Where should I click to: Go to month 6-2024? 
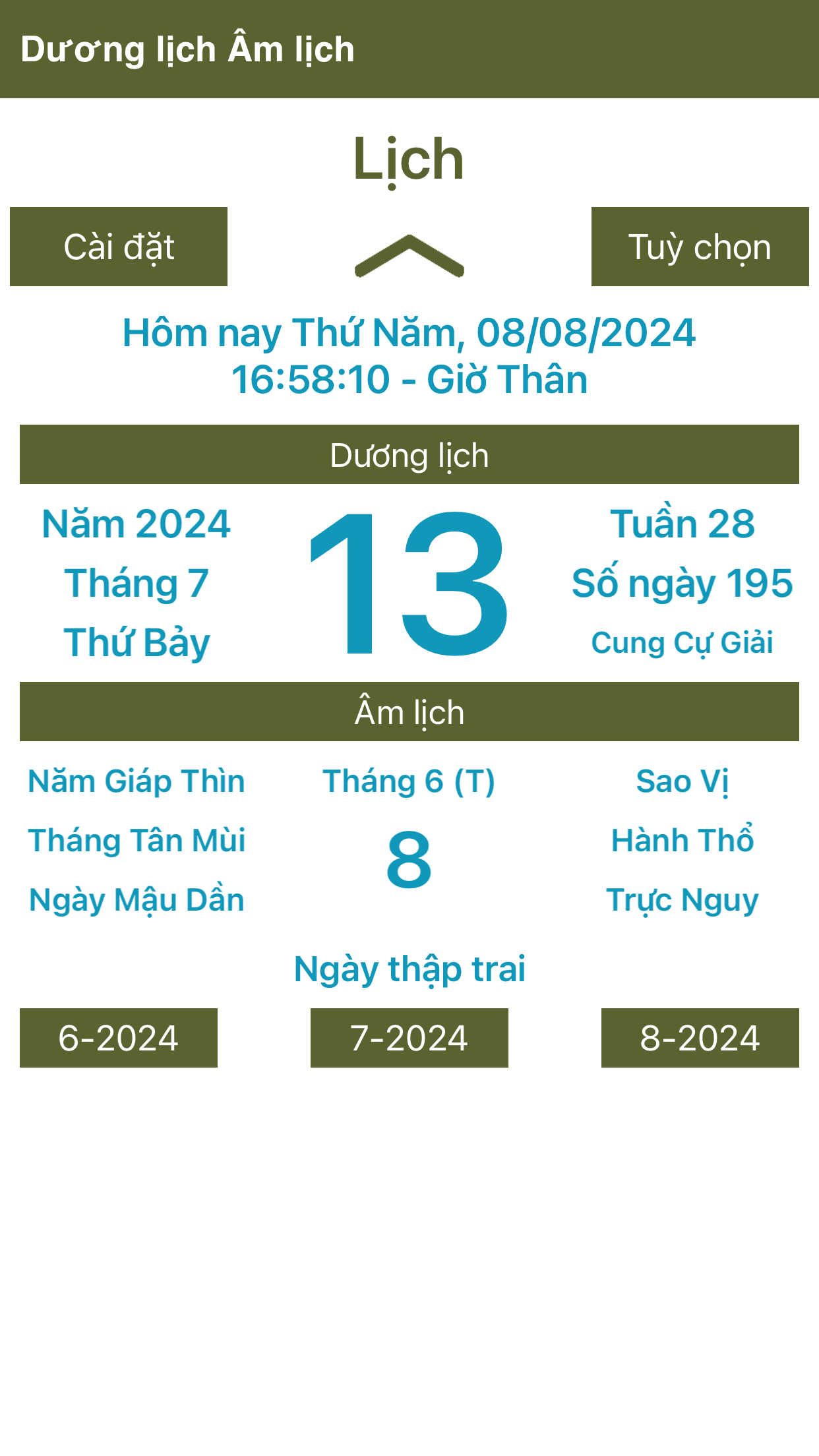[x=119, y=1038]
